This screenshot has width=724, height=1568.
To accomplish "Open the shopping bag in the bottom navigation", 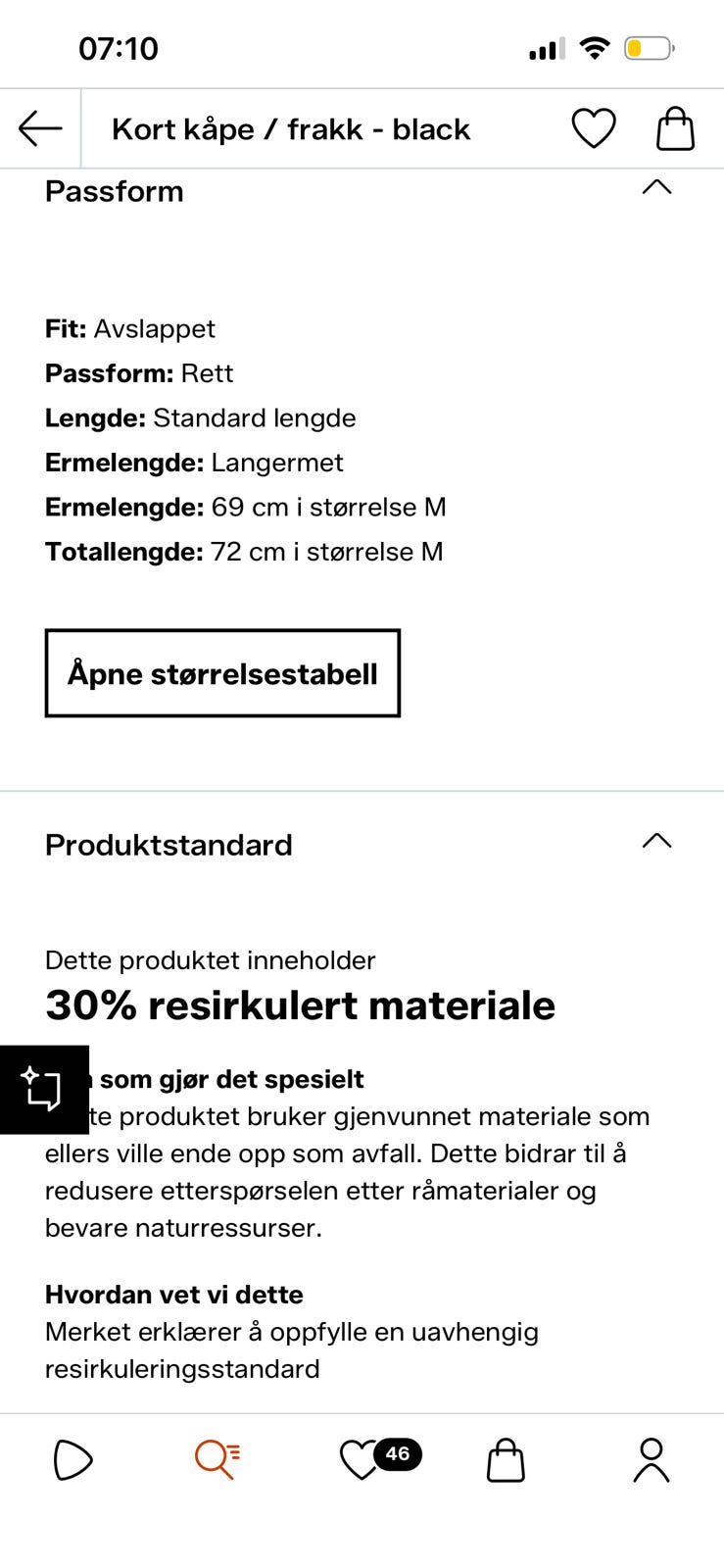I will point(506,1460).
